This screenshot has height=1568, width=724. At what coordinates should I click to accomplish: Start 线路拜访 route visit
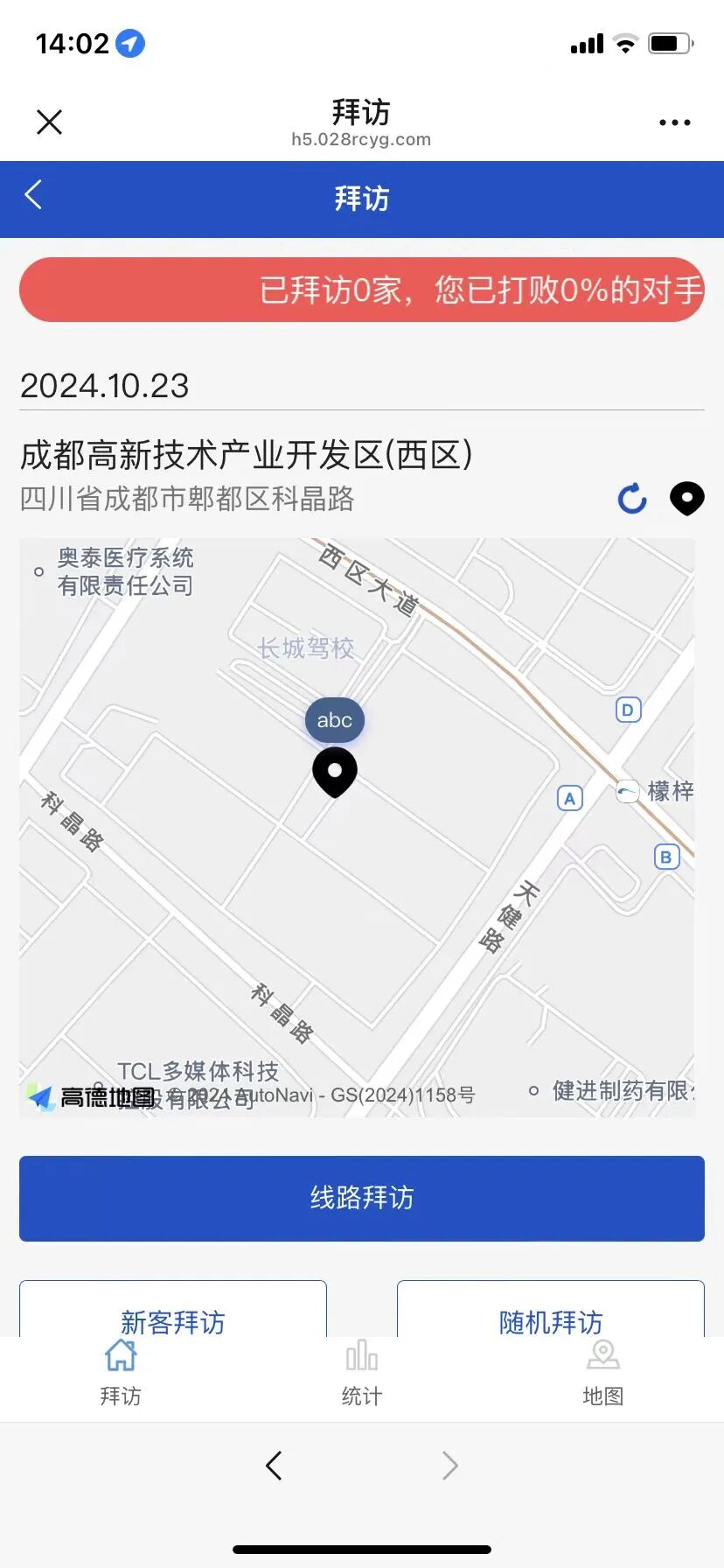(362, 1198)
